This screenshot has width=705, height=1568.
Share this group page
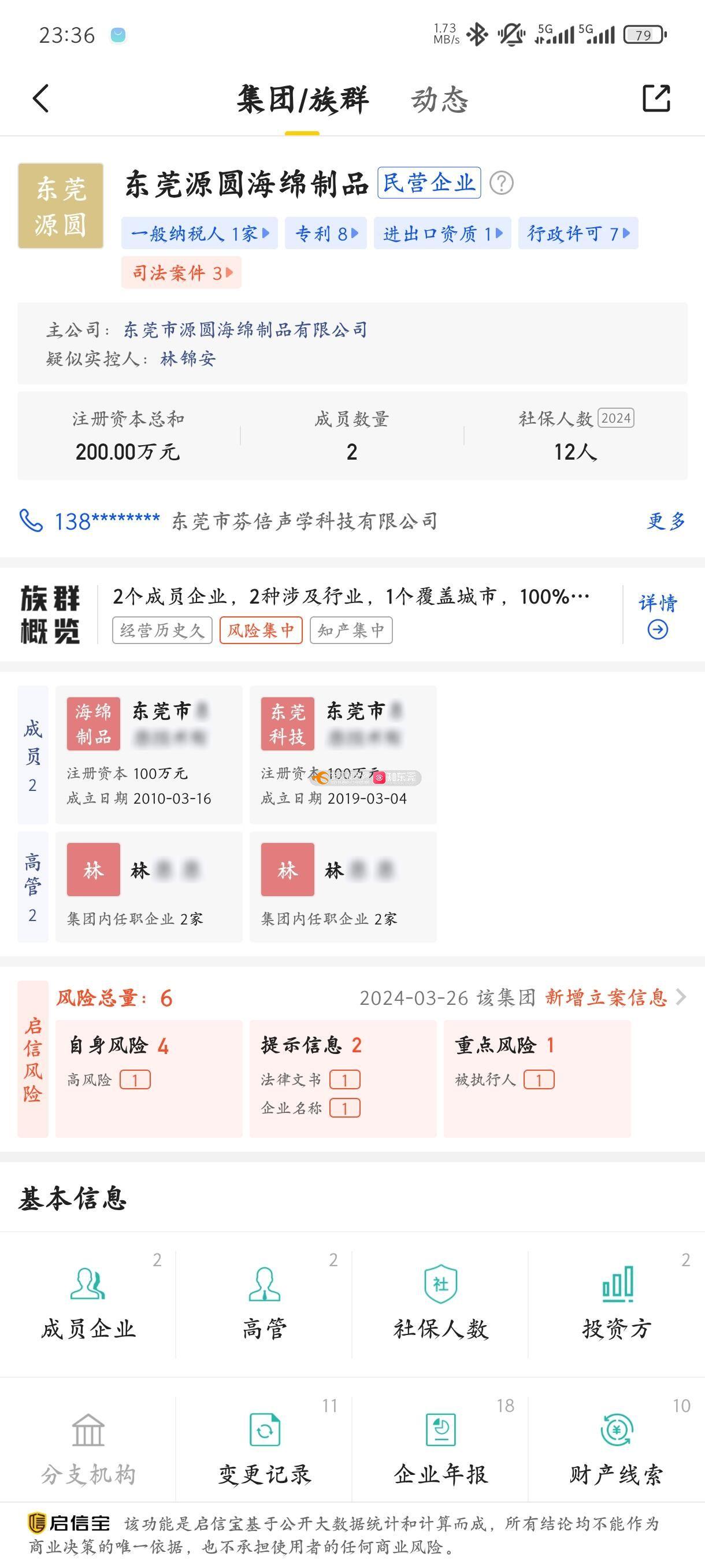click(656, 98)
